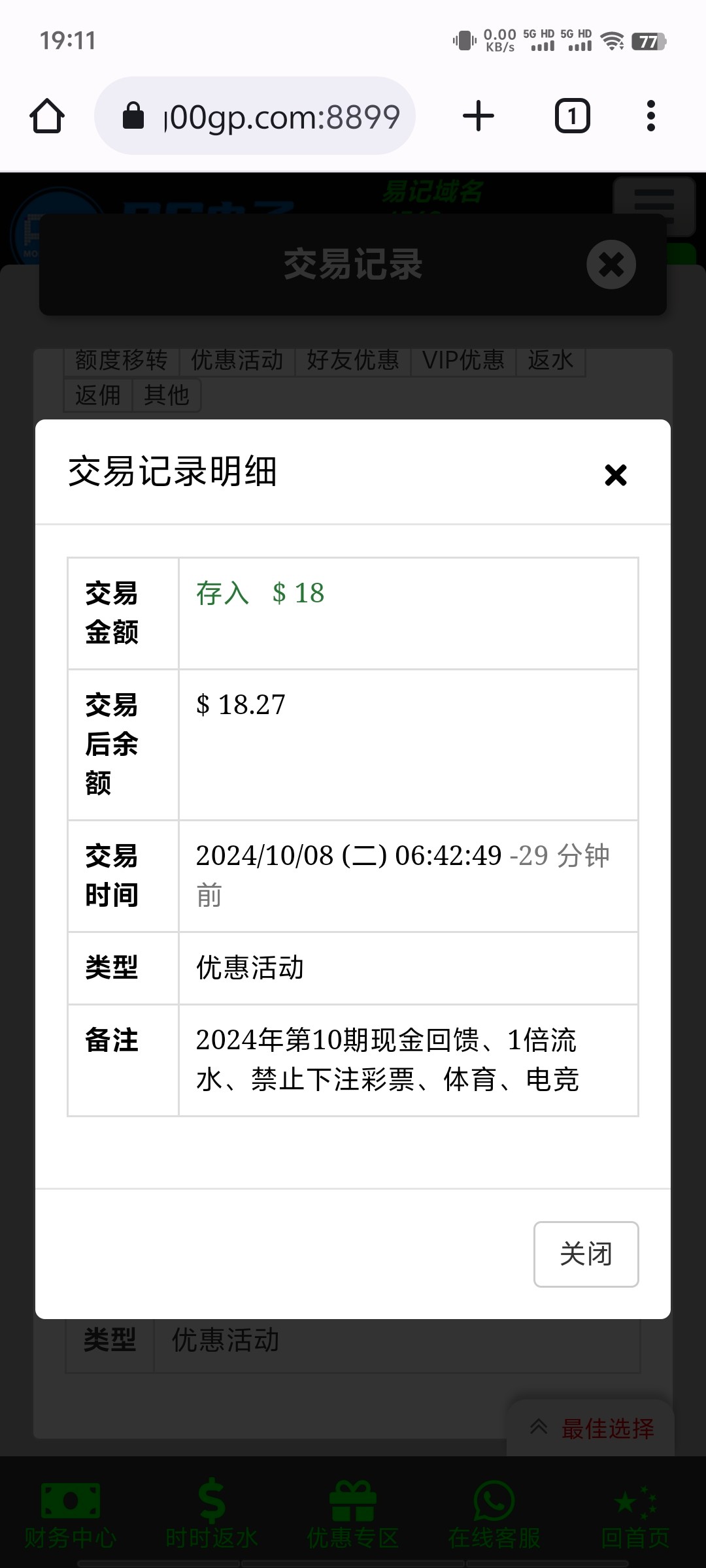Open a new browser tab
Viewport: 706px width, 1568px height.
pos(479,116)
